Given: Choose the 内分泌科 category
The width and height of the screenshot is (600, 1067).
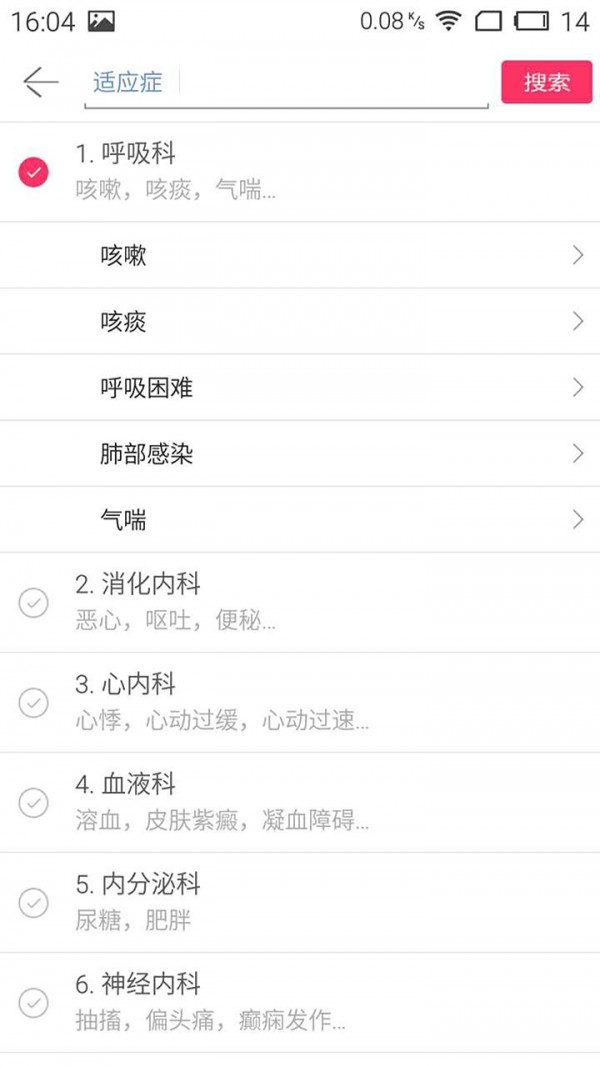Looking at the screenshot, I should [x=300, y=902].
